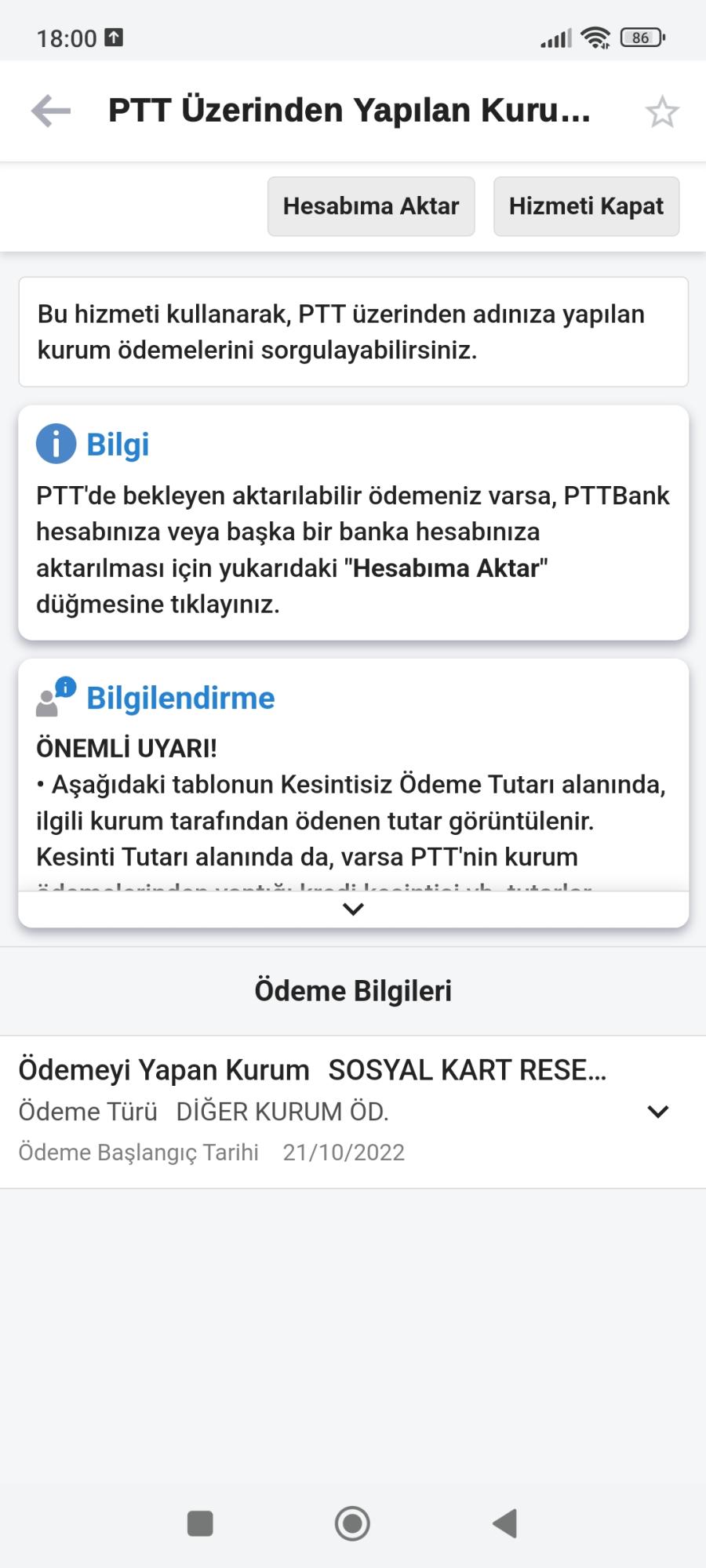Image resolution: width=706 pixels, height=1568 pixels.
Task: Tap the Android home circle button
Action: (x=353, y=1523)
